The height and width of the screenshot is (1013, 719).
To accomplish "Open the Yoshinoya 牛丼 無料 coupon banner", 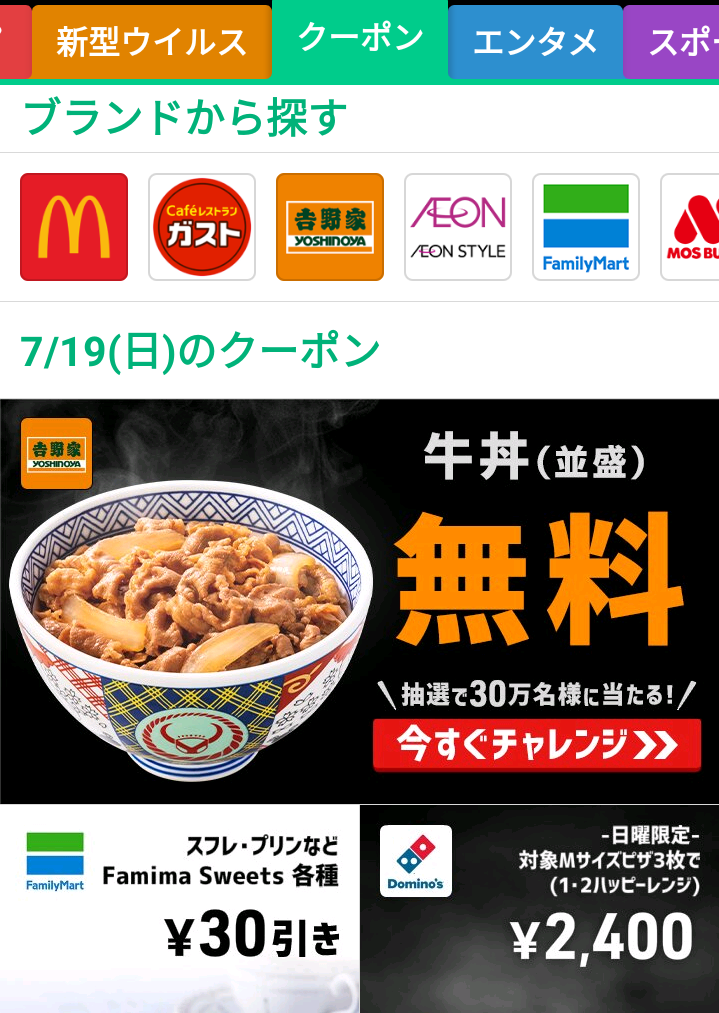I will pos(359,600).
